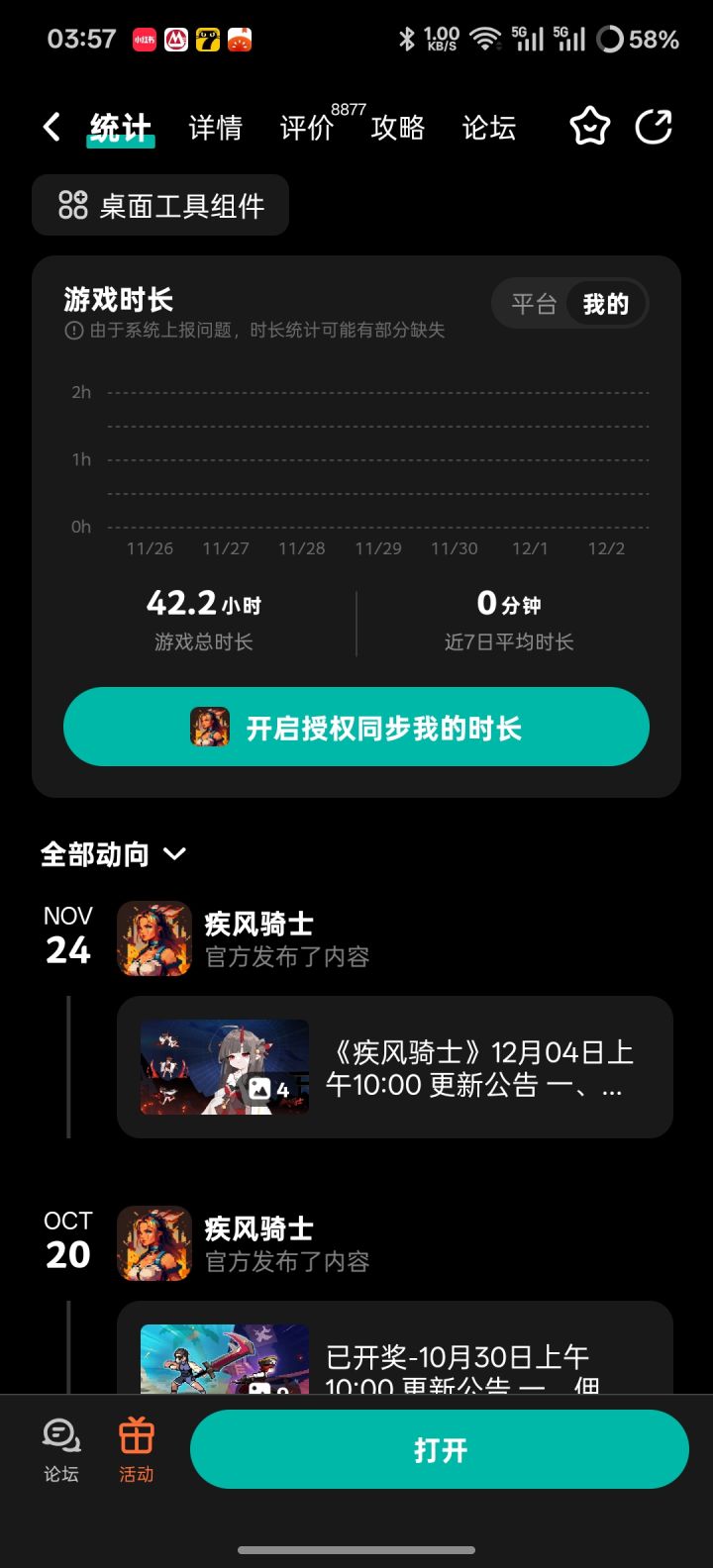Tap the refresh icon in the top bar
Image resolution: width=713 pixels, height=1568 pixels.
pyautogui.click(x=654, y=128)
